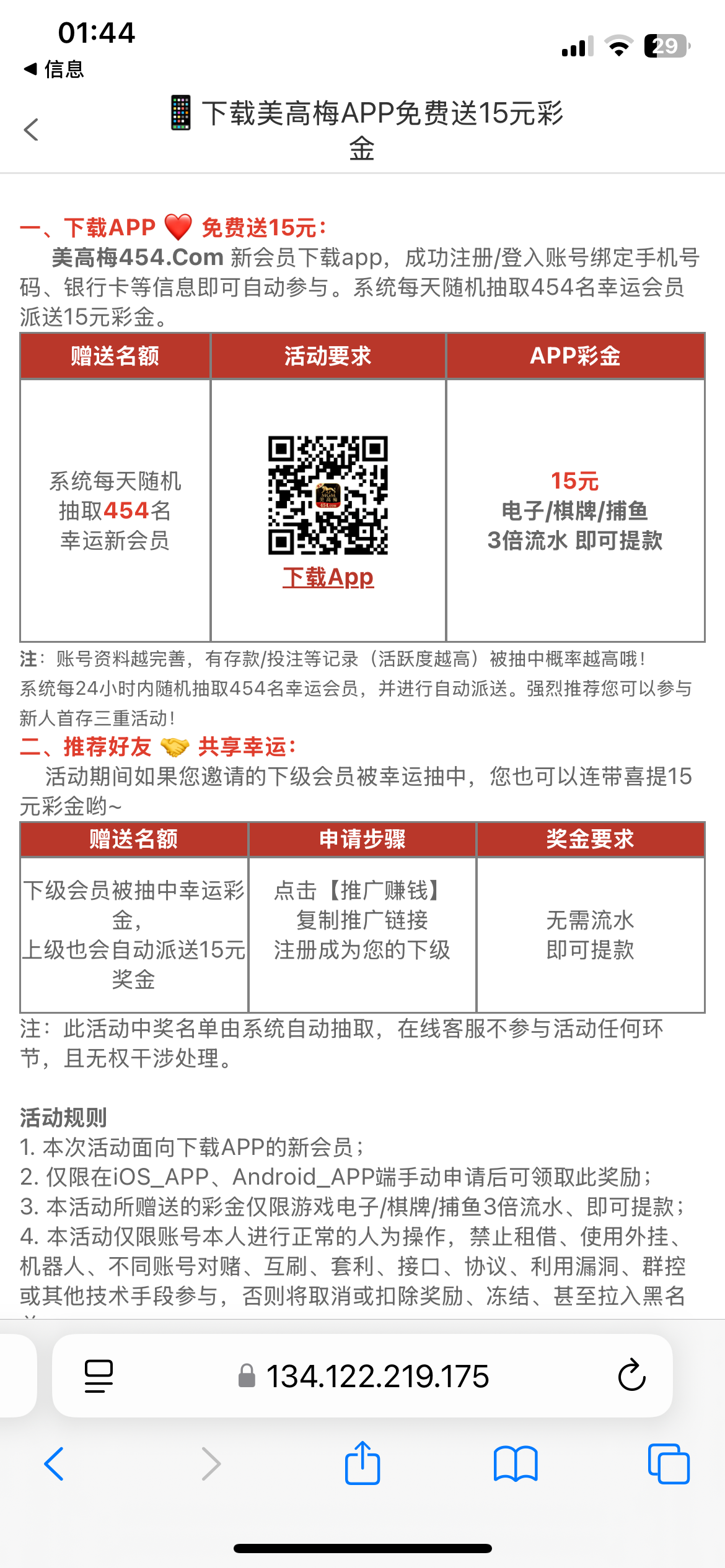725x1568 pixels.
Task: Show all open tabs
Action: (668, 1464)
